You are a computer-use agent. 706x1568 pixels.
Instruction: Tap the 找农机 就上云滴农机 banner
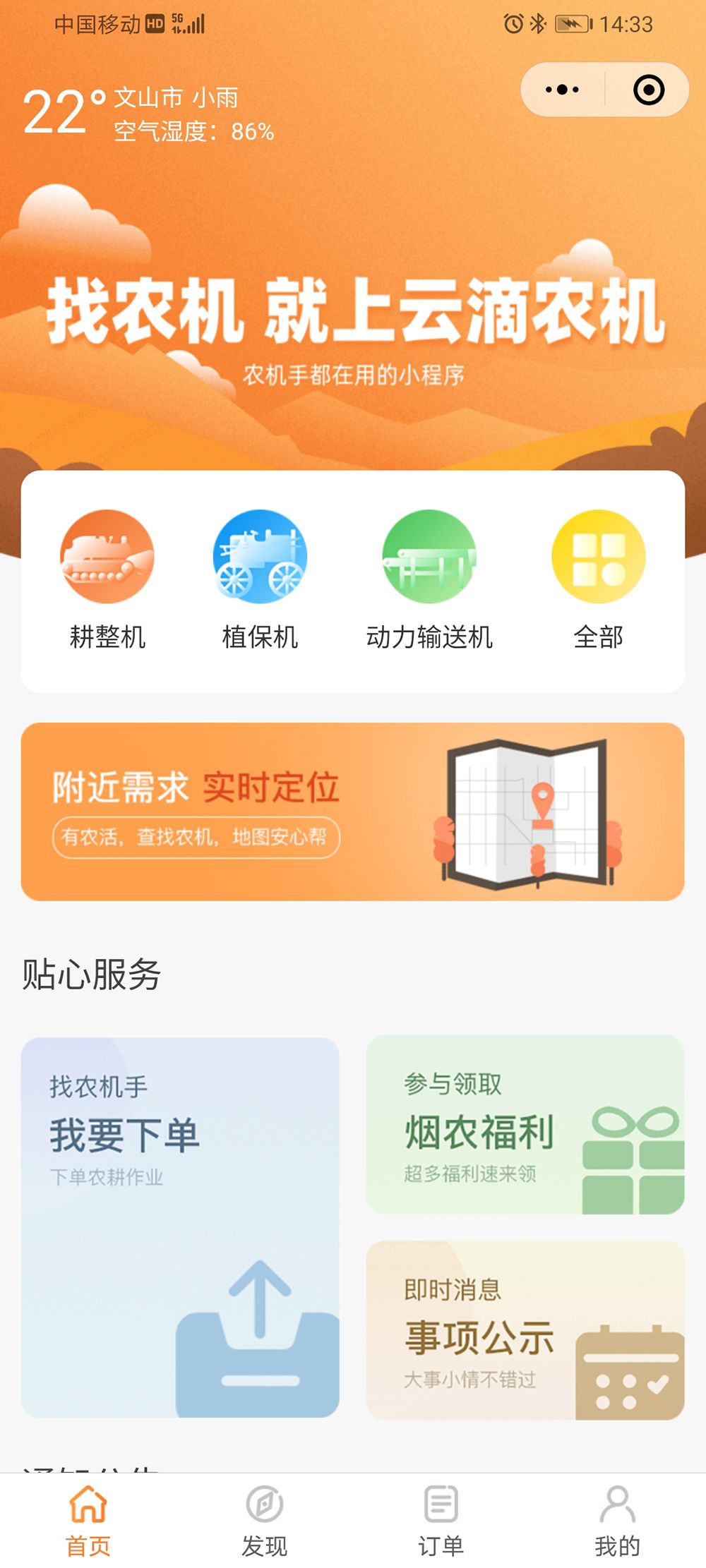[353, 325]
